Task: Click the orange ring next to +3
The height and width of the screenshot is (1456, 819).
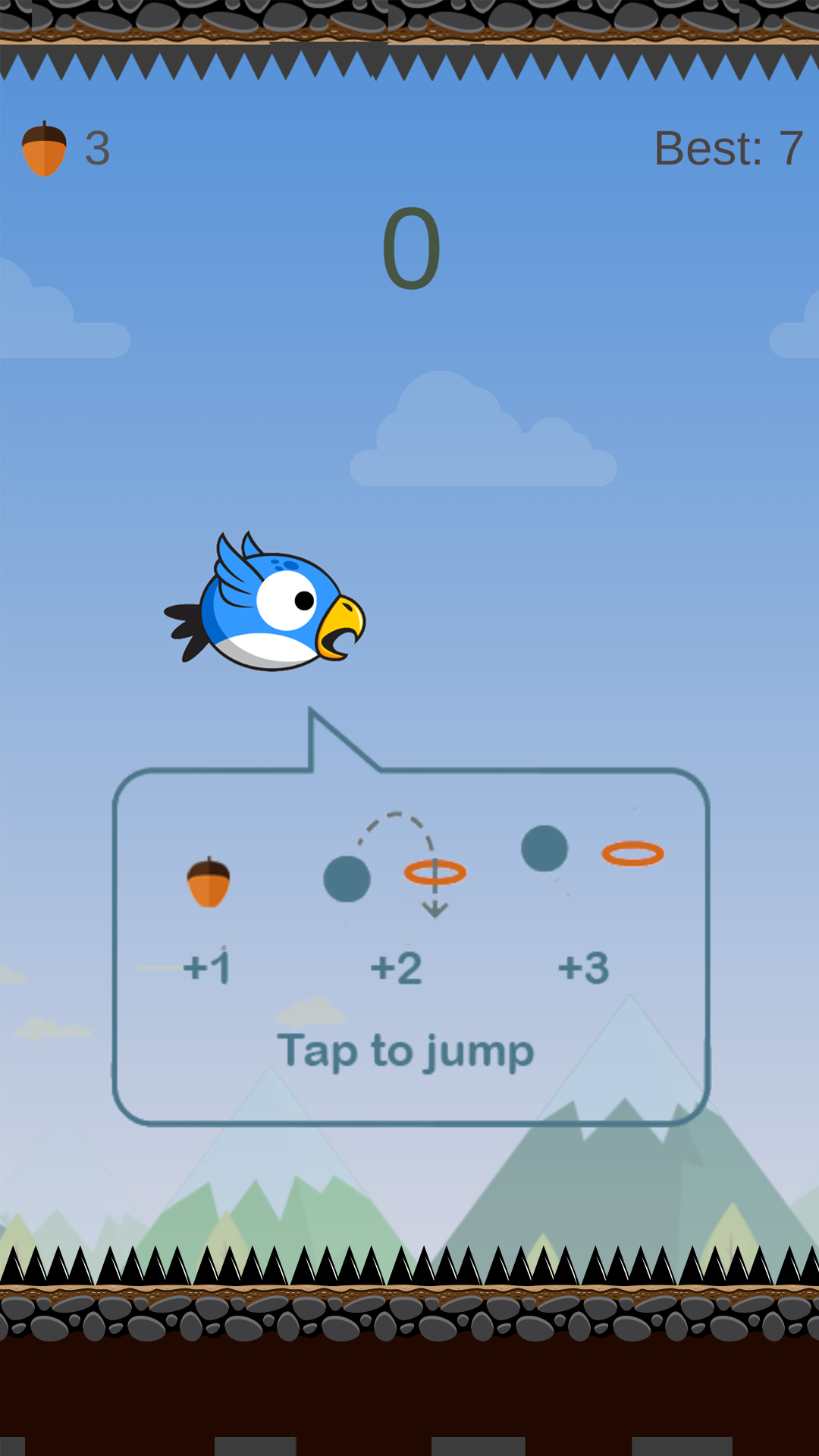Action: click(x=635, y=853)
